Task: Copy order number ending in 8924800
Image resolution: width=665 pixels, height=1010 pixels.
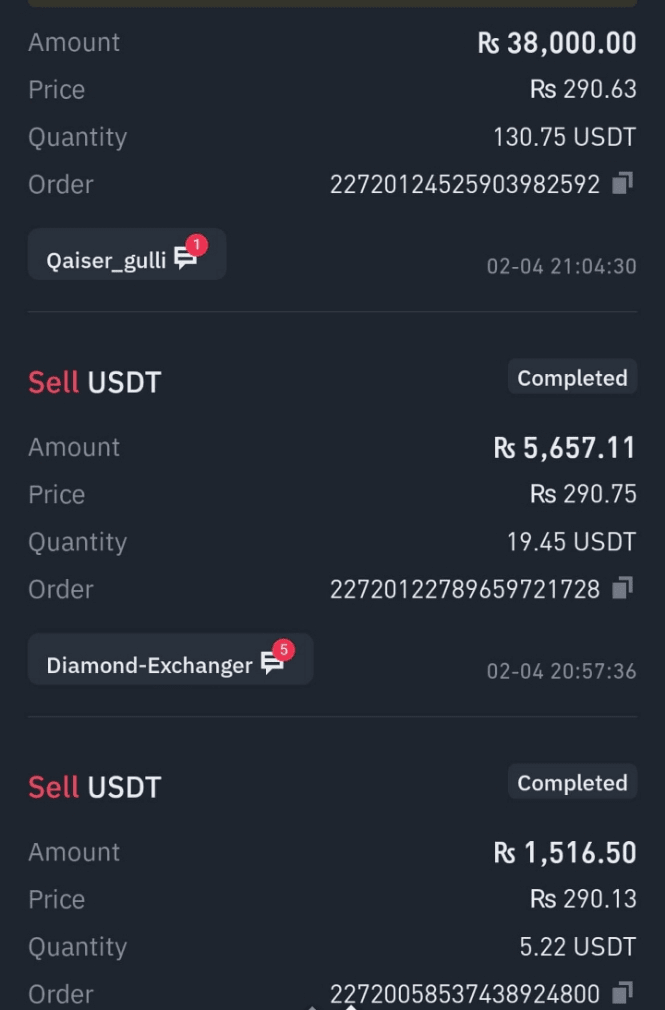Action: tap(622, 993)
